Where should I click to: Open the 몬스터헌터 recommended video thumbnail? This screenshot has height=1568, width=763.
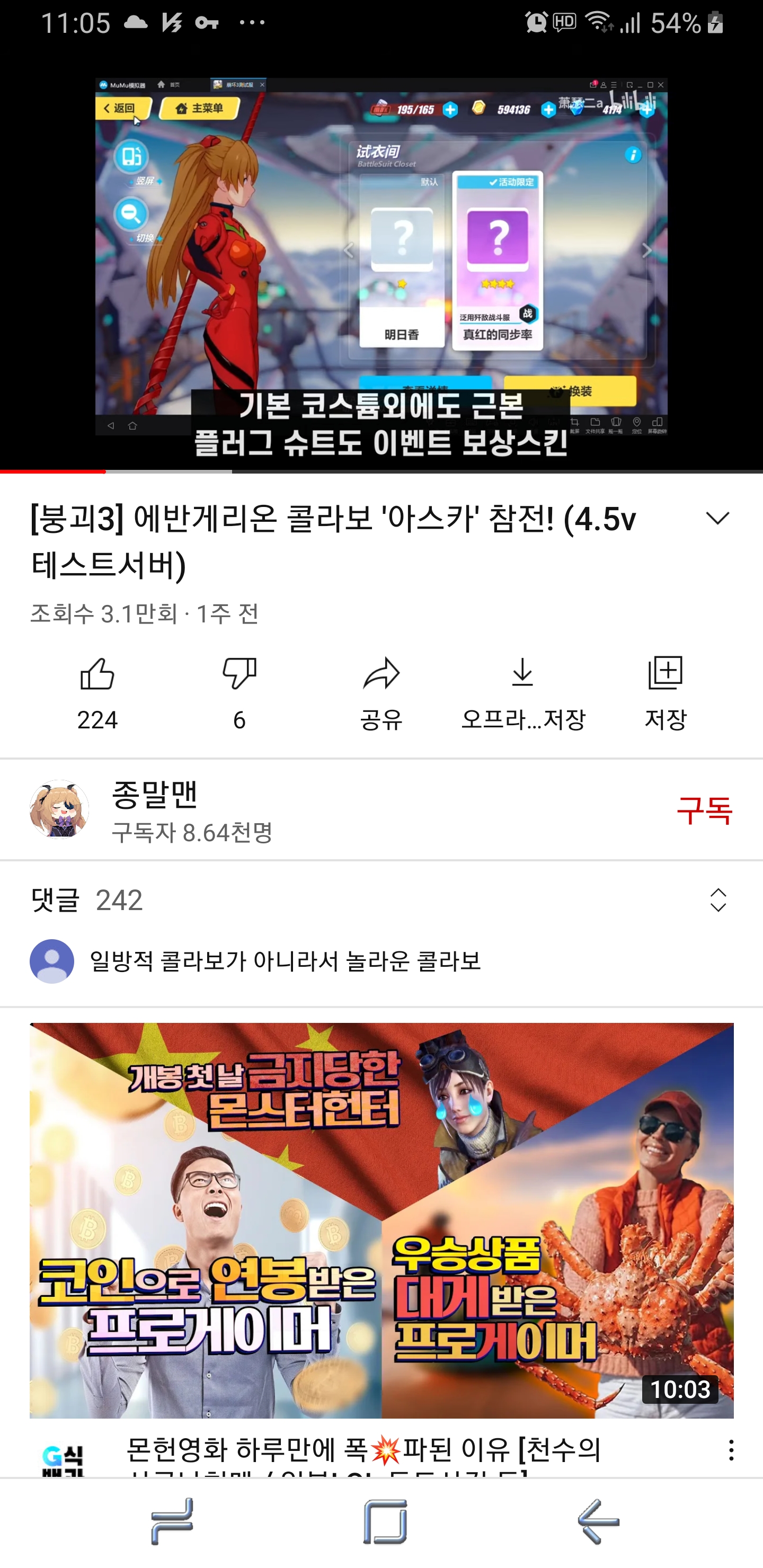[x=381, y=1220]
